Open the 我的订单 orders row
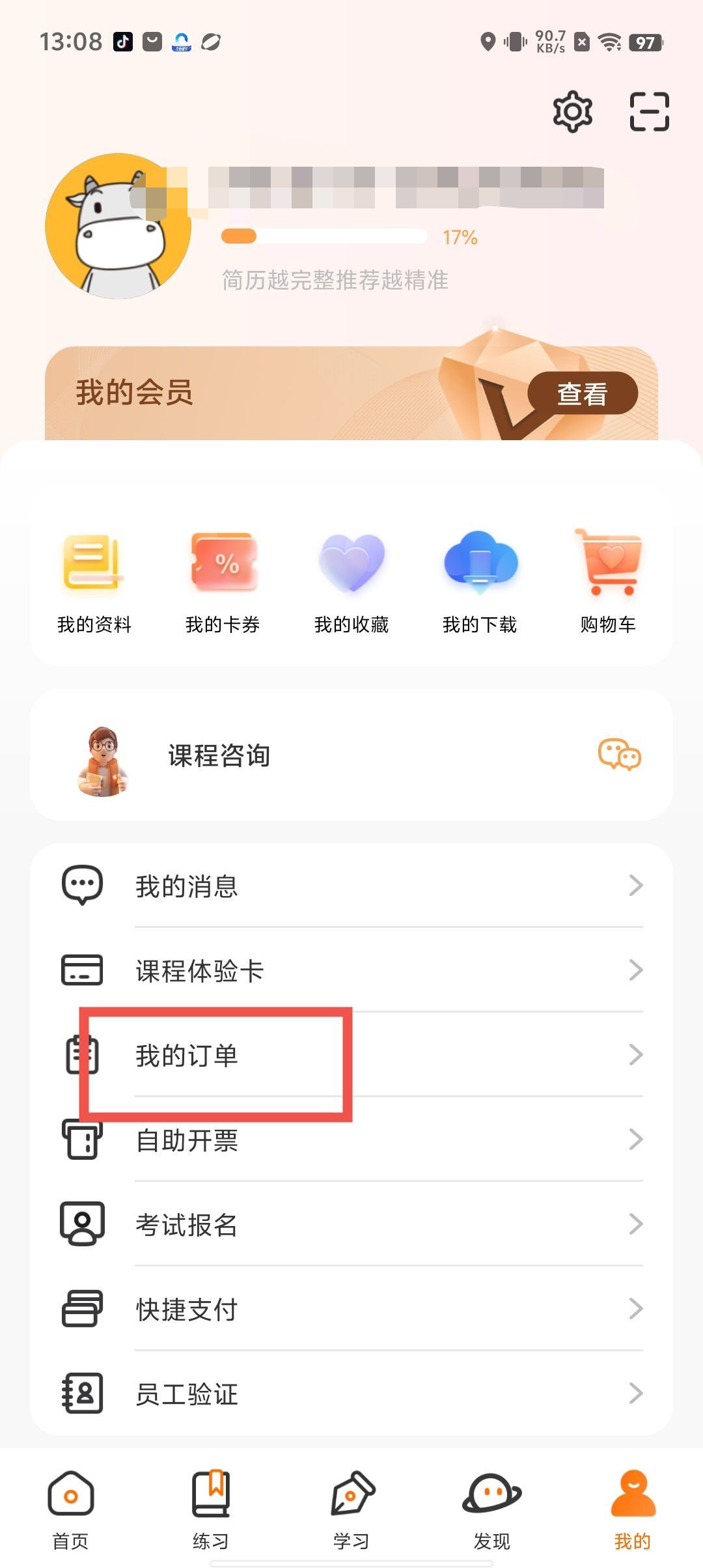 click(x=351, y=1056)
